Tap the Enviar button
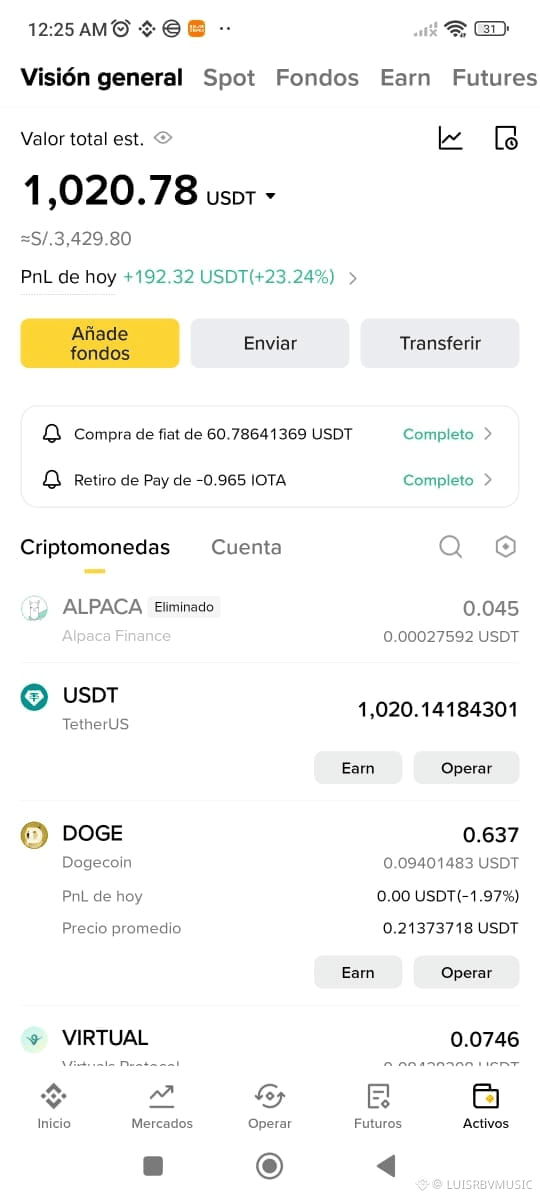 [x=270, y=343]
